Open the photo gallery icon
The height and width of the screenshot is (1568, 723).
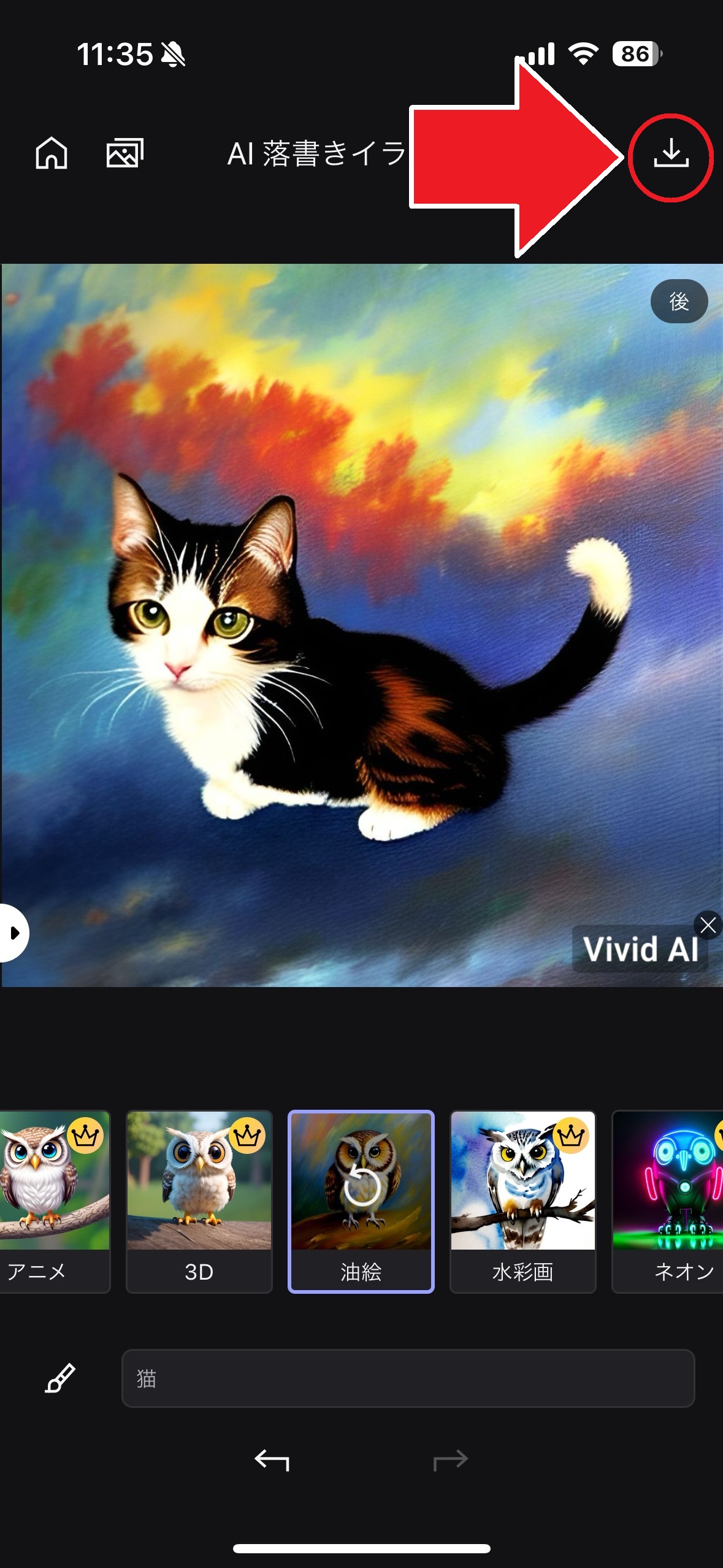125,153
